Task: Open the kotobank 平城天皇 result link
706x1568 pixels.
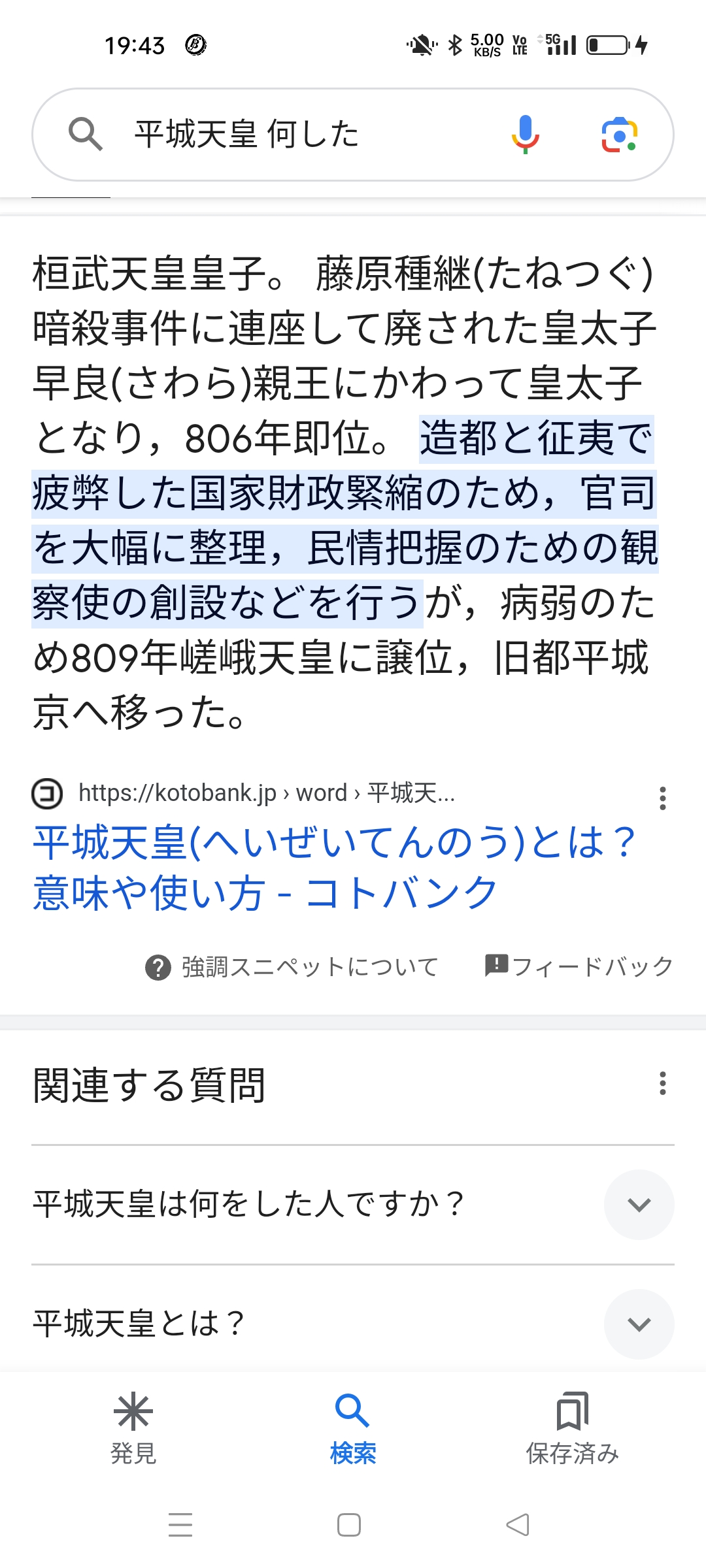Action: [x=333, y=867]
